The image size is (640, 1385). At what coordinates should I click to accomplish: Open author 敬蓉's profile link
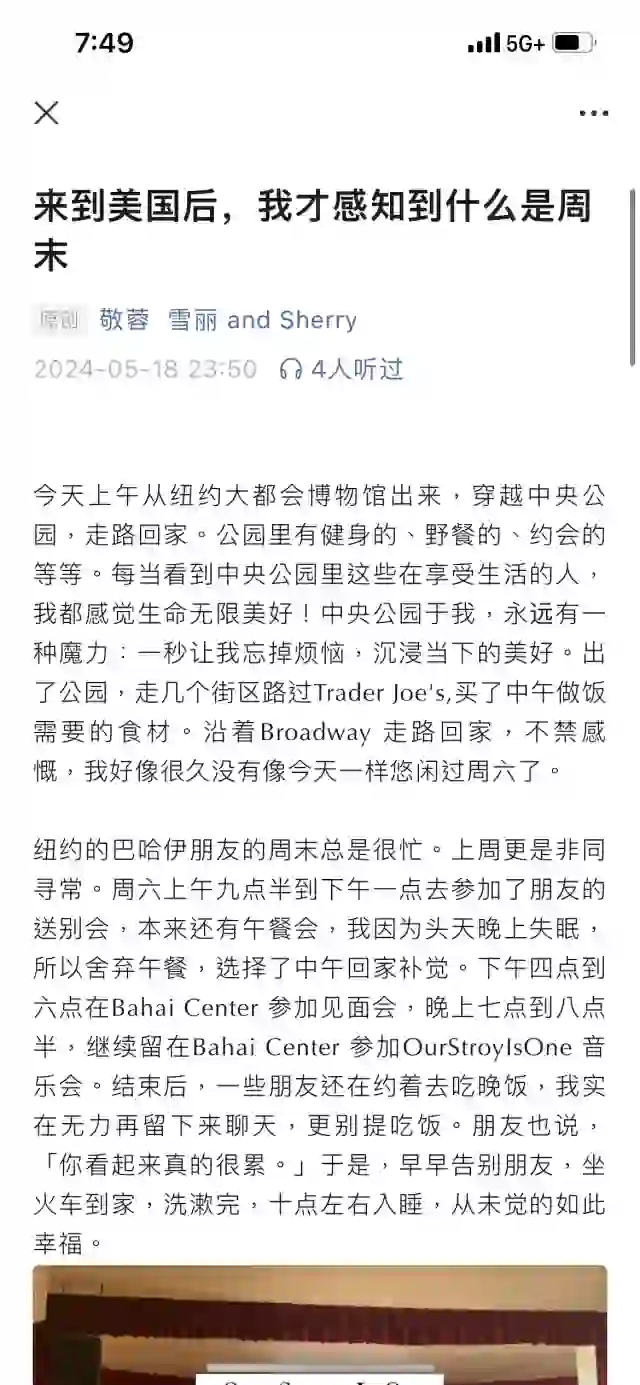tap(124, 320)
